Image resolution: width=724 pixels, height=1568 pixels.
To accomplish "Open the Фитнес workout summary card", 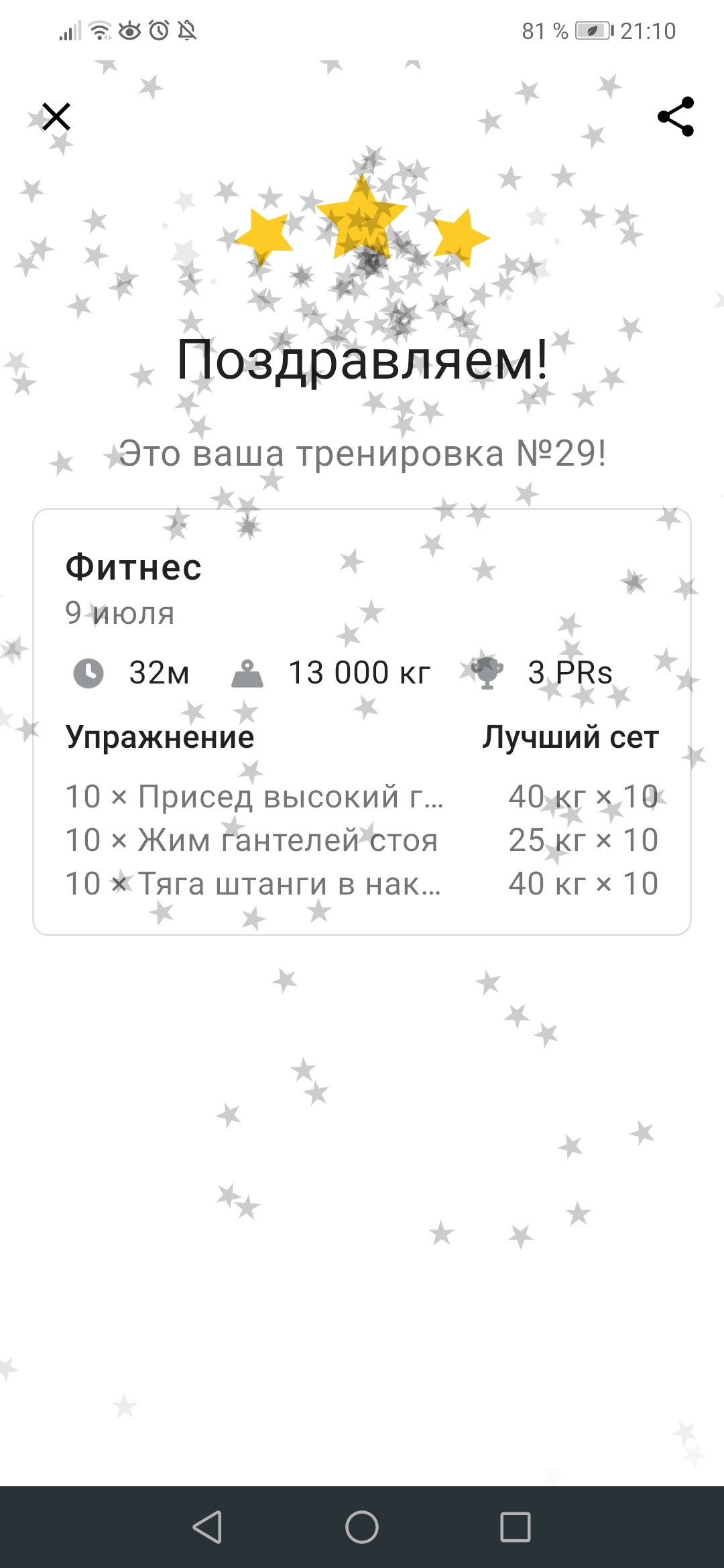I will coord(362,722).
